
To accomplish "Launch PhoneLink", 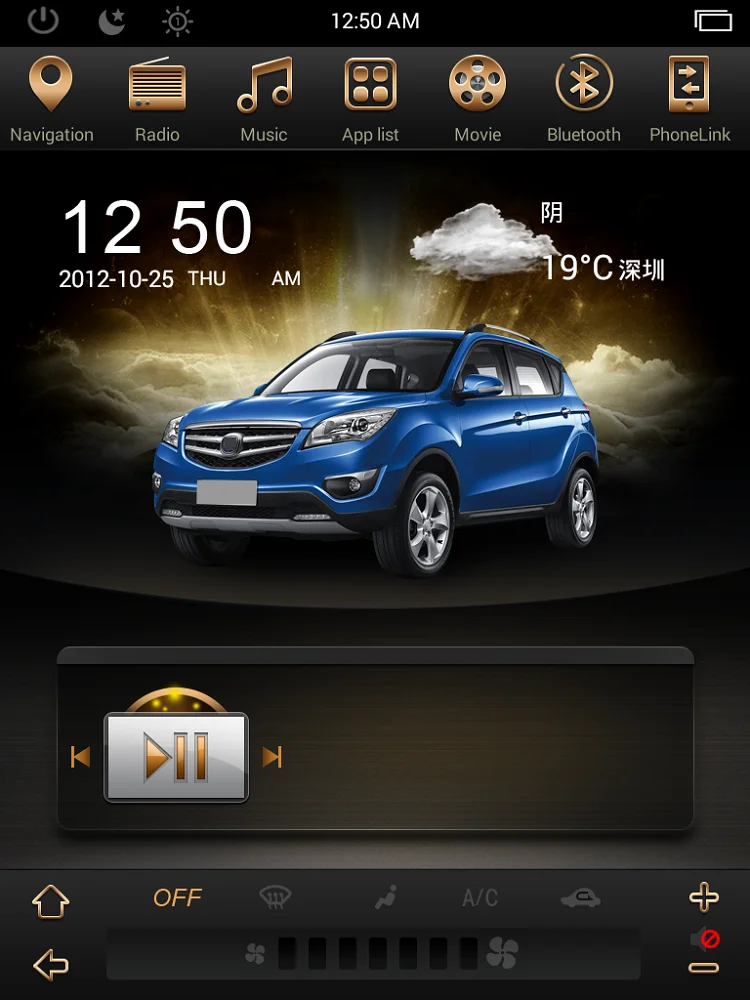I will tap(689, 99).
